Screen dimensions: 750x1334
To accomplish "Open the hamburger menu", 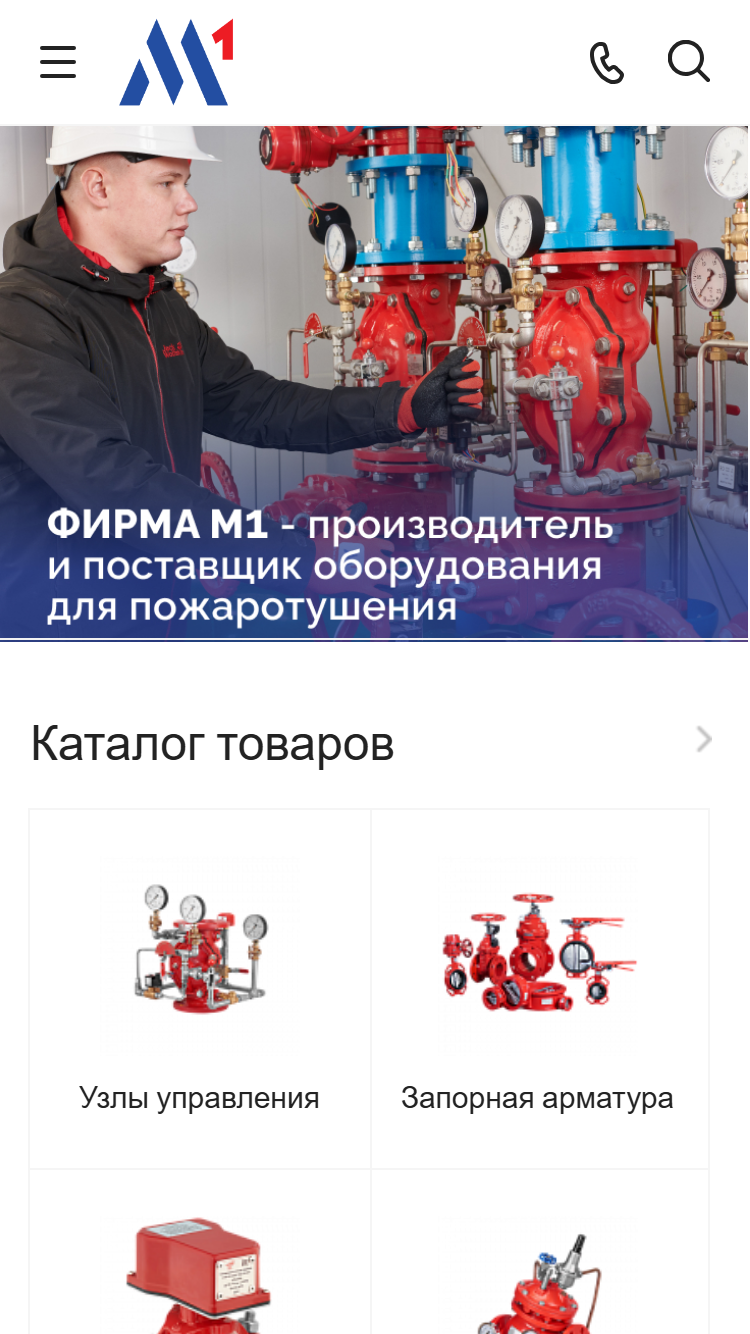I will click(x=58, y=62).
